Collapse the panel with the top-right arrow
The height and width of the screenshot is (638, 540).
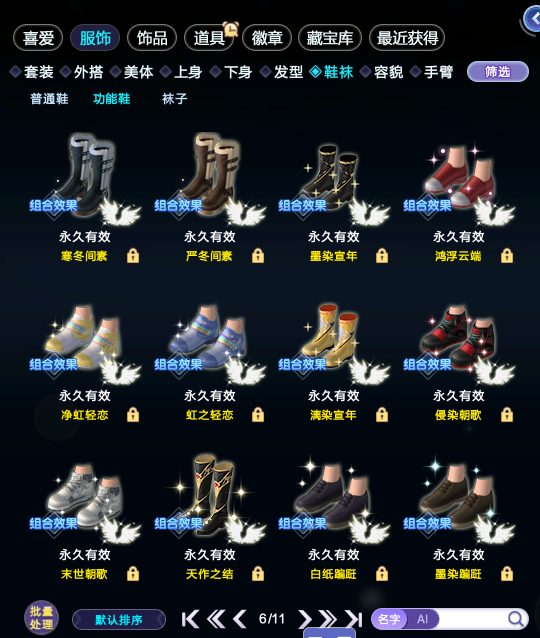pyautogui.click(x=531, y=19)
